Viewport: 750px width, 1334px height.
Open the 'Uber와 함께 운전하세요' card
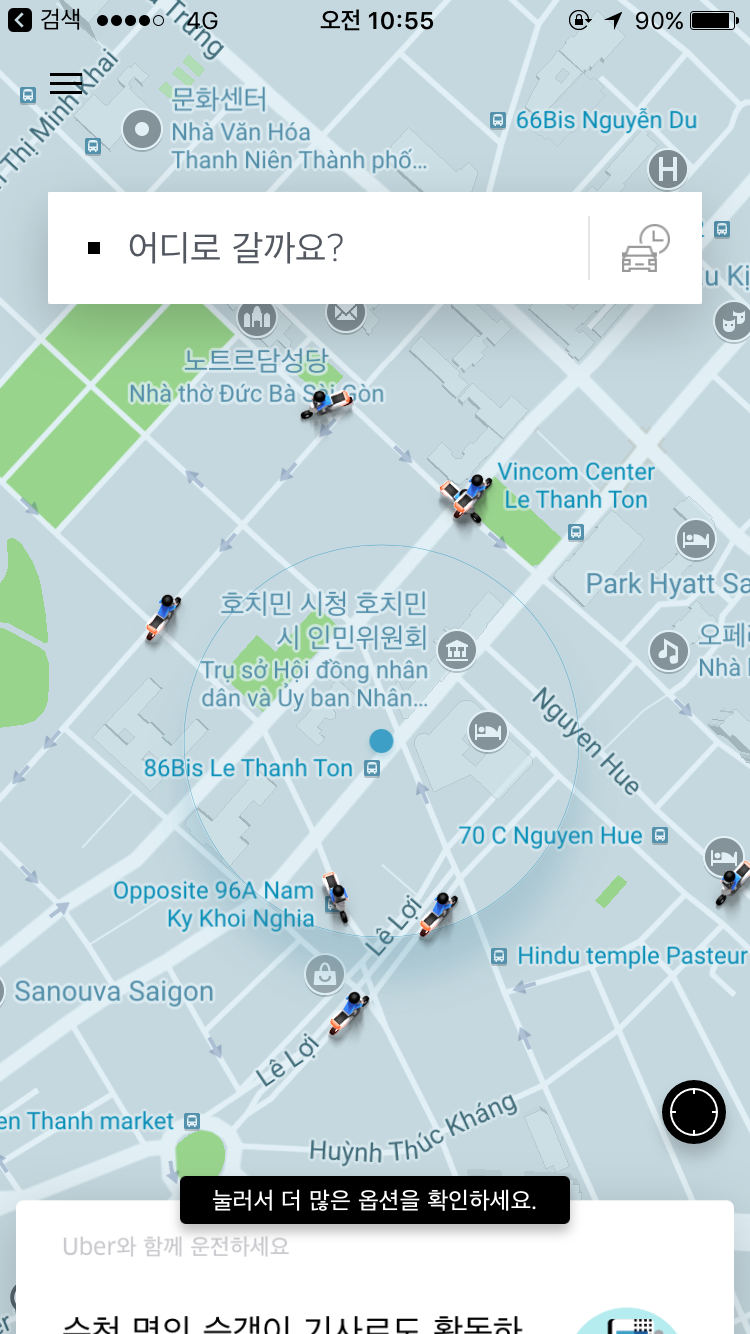tap(375, 1267)
